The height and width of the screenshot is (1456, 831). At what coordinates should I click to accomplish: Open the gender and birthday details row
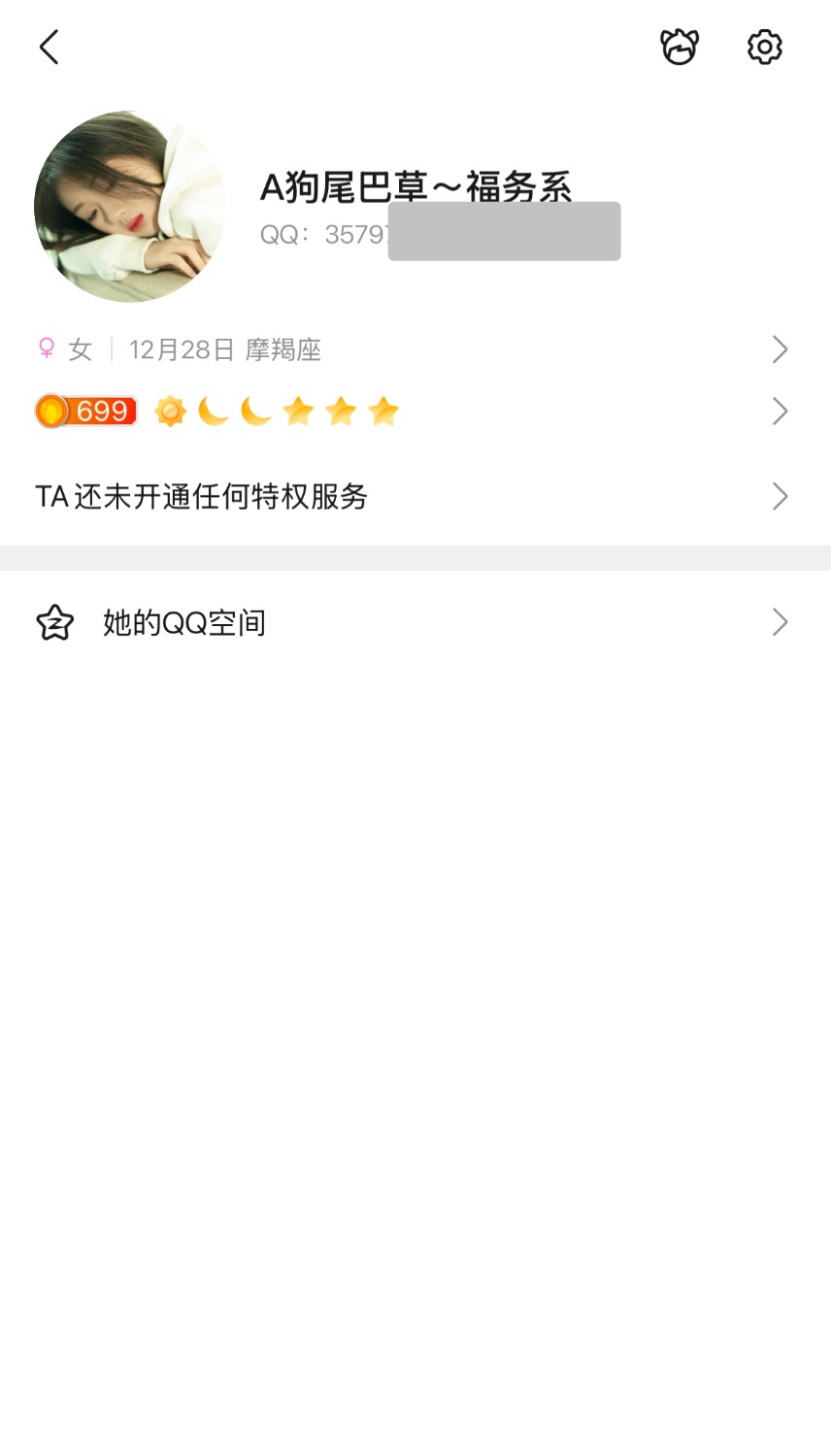pos(415,349)
